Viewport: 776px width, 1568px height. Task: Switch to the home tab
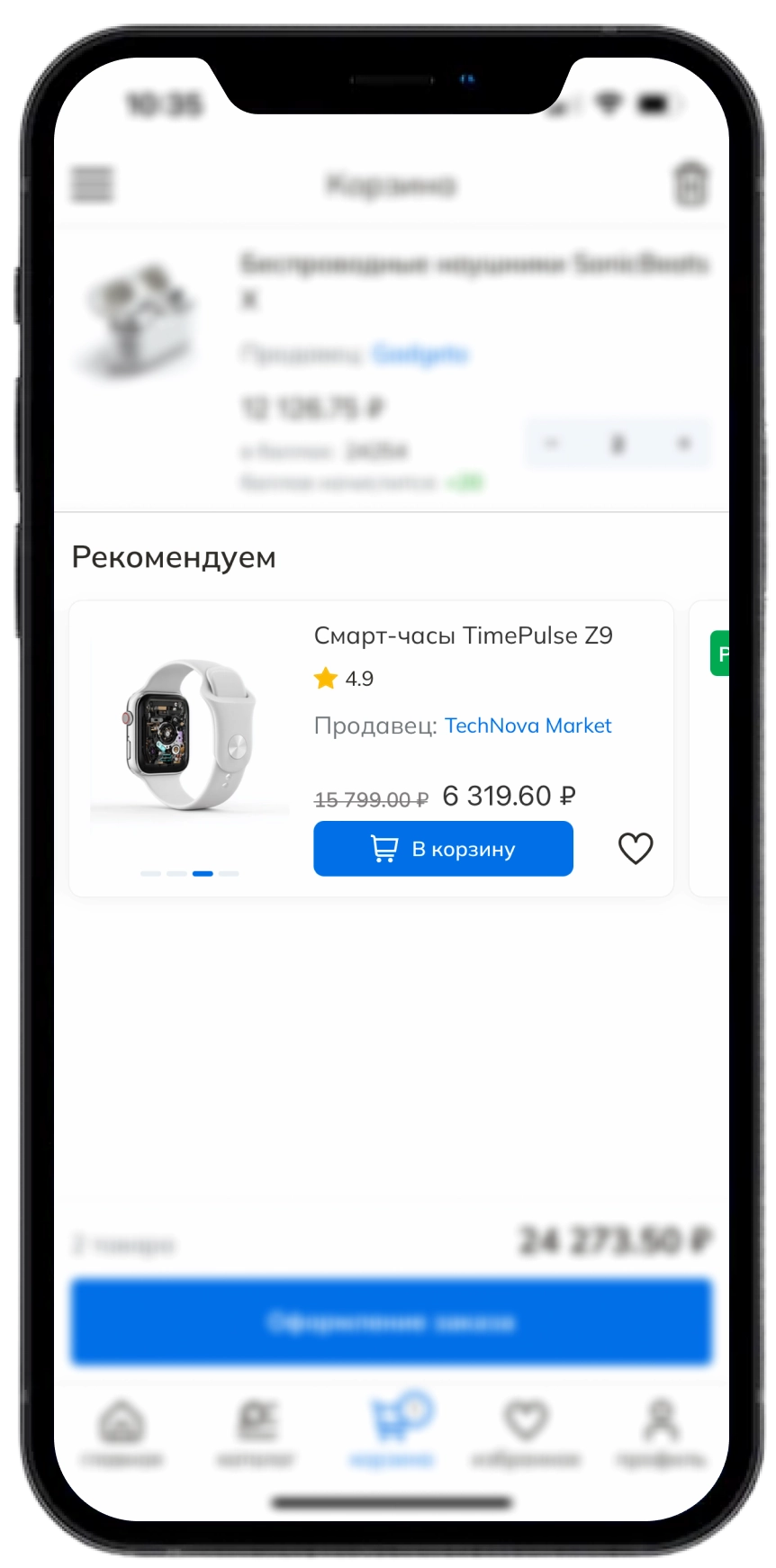tap(122, 1433)
